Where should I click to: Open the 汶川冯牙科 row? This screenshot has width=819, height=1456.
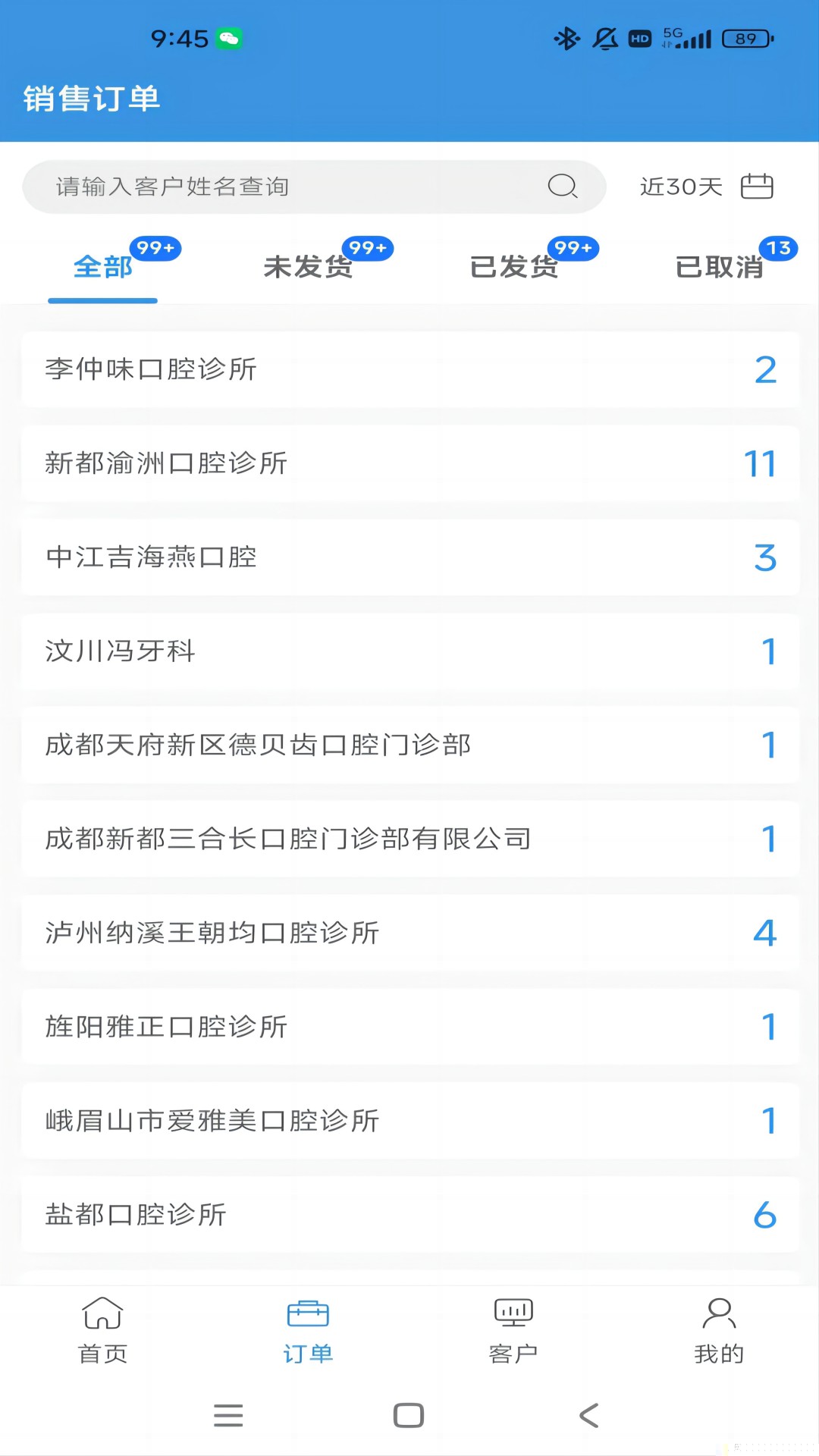[409, 651]
